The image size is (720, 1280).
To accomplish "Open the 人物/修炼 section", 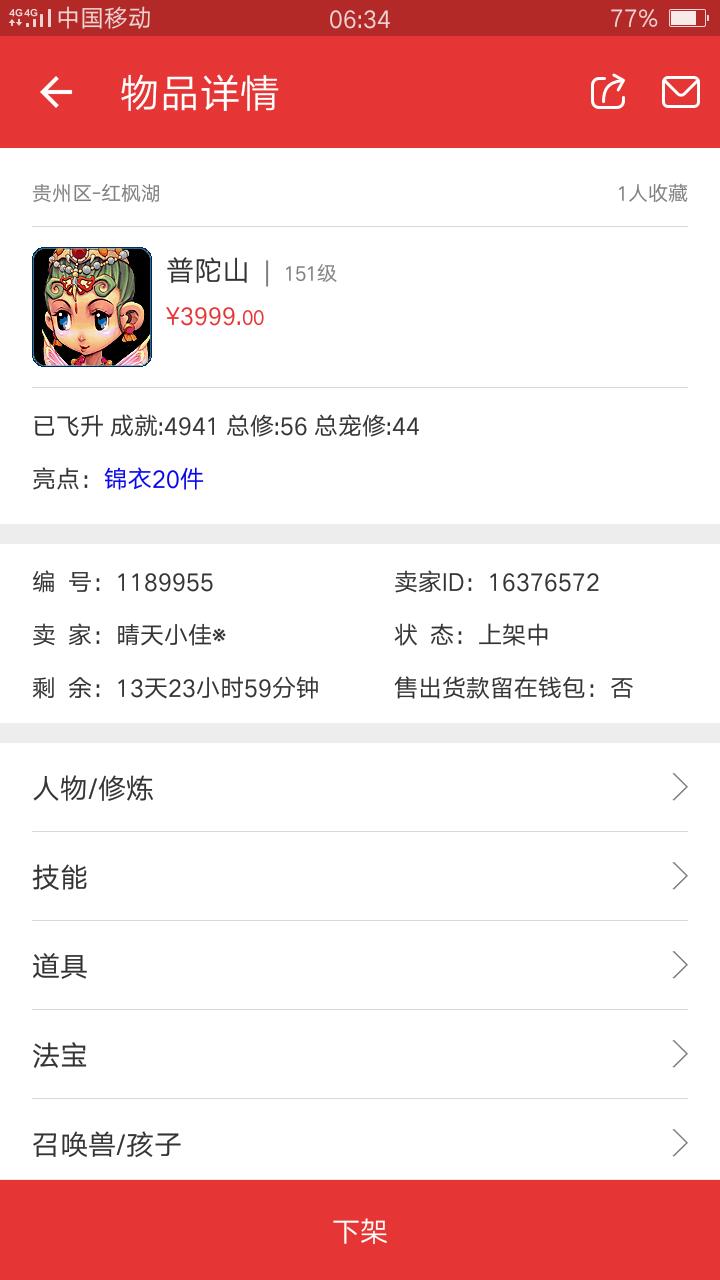I will tap(360, 788).
